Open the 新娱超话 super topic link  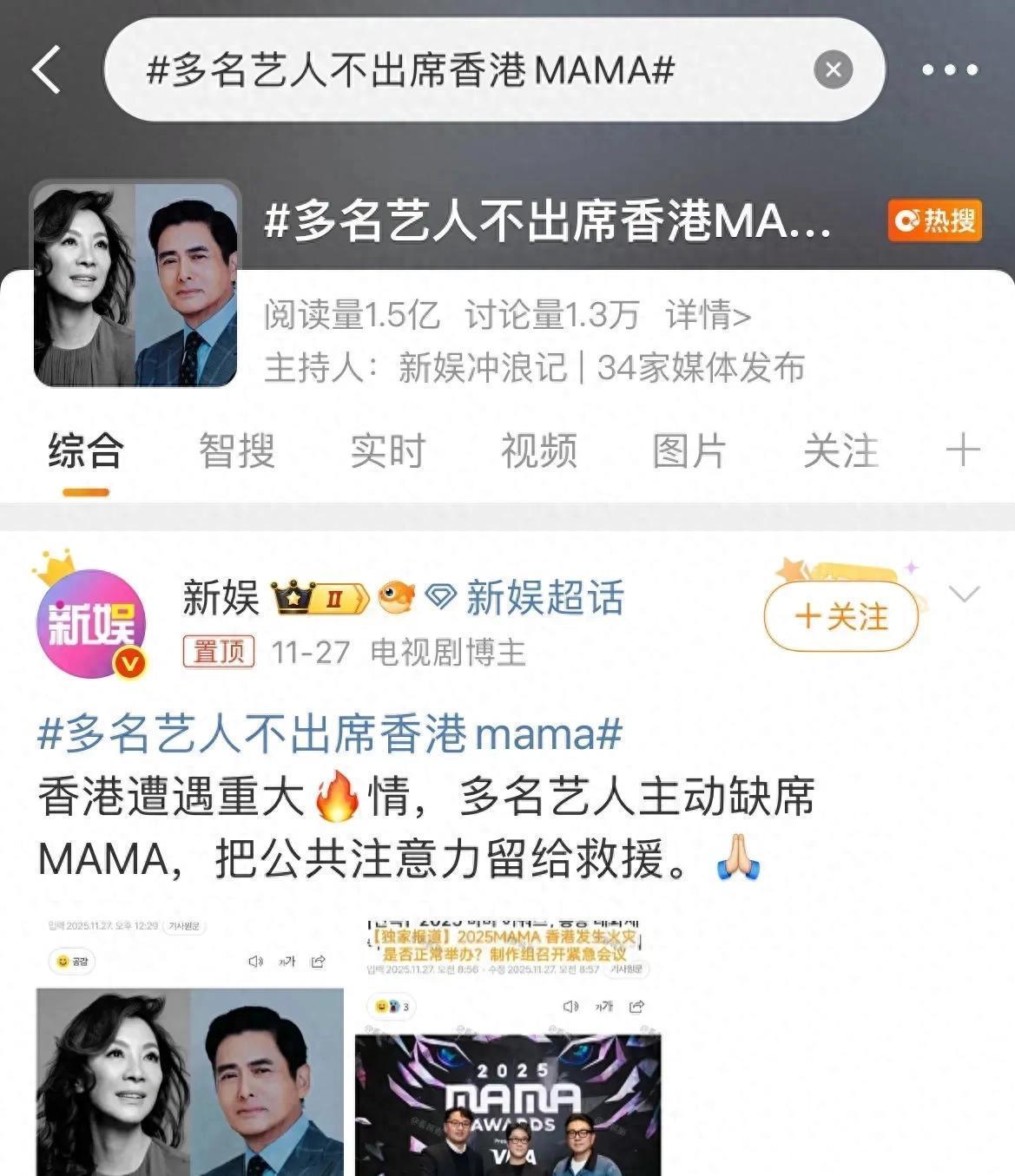[544, 598]
